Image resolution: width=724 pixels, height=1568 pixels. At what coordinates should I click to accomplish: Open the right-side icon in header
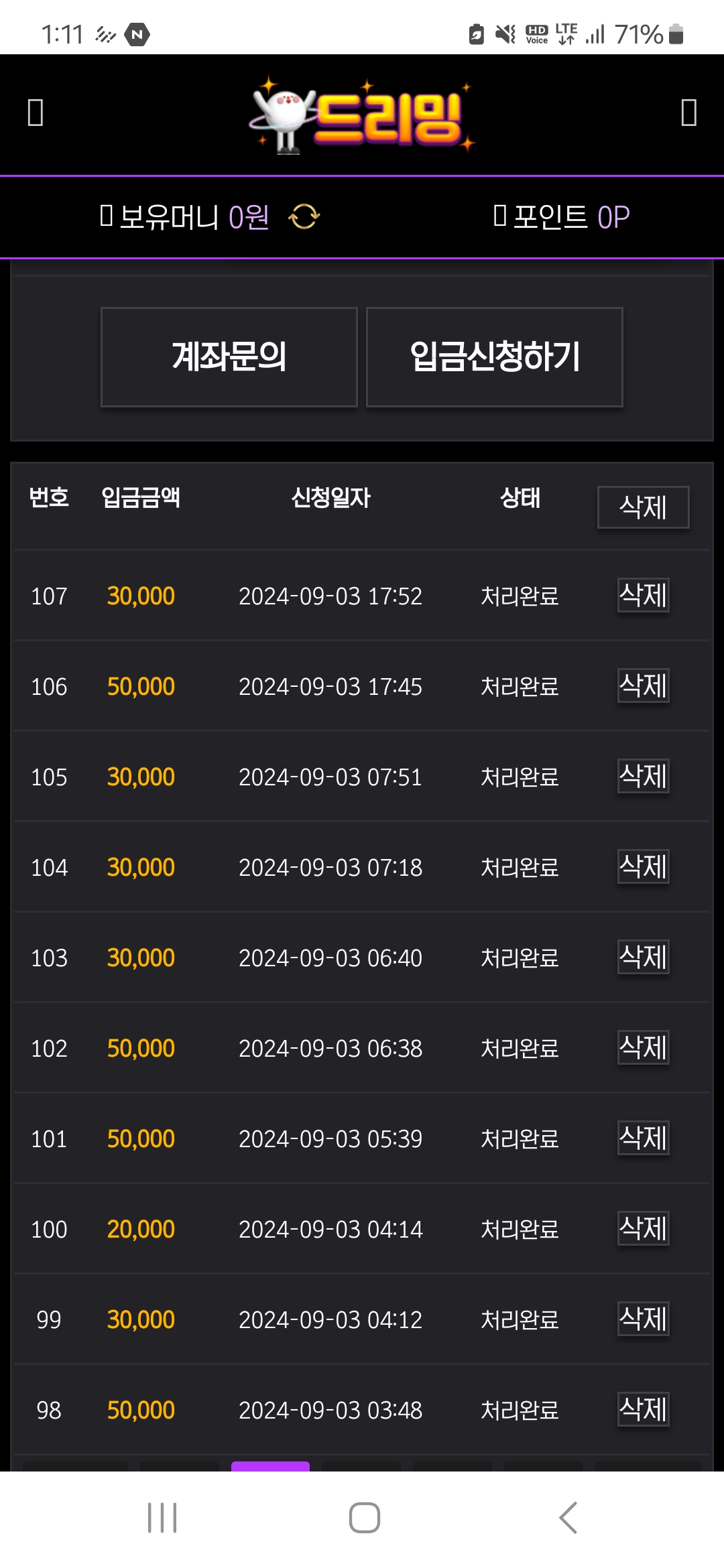click(688, 113)
